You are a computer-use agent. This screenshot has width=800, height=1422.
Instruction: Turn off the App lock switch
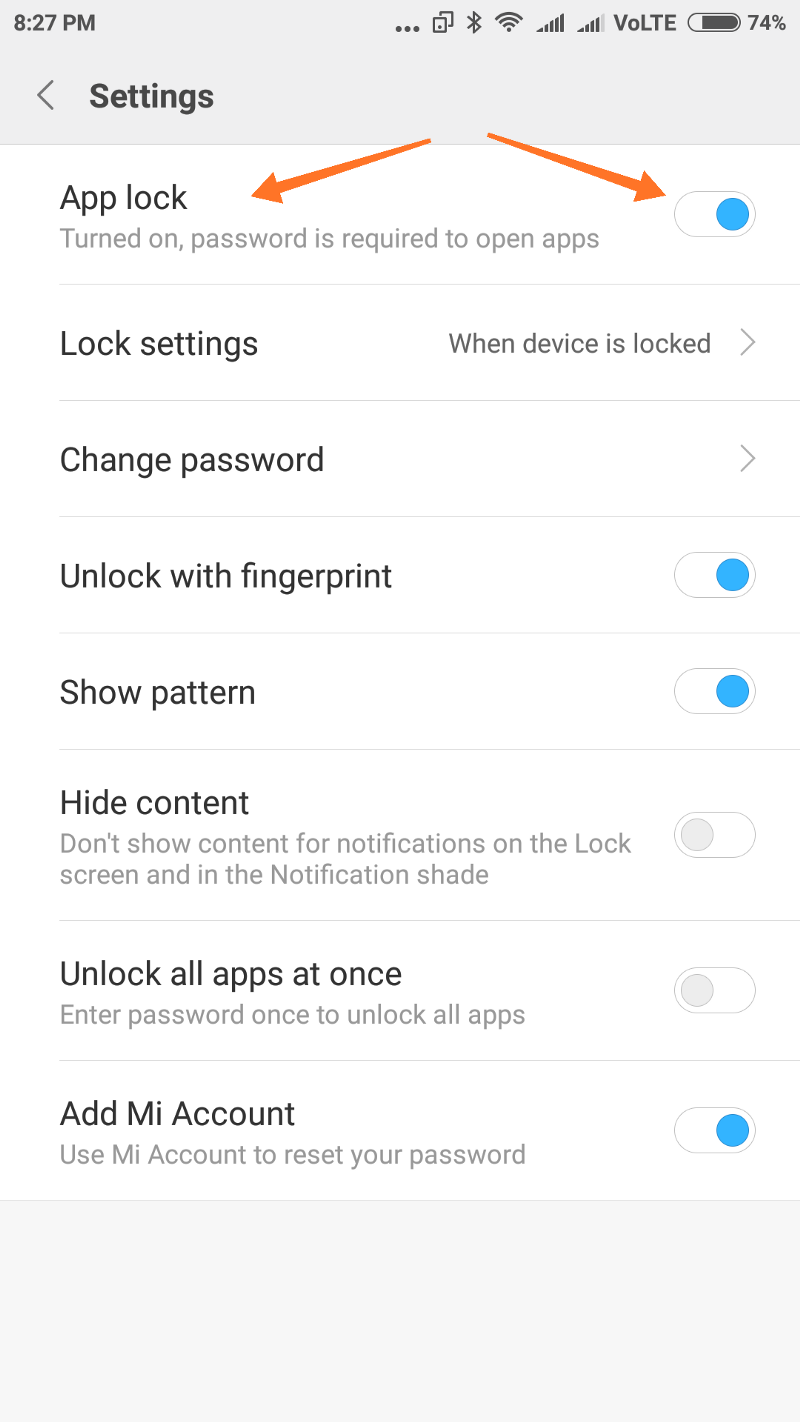[x=714, y=214]
